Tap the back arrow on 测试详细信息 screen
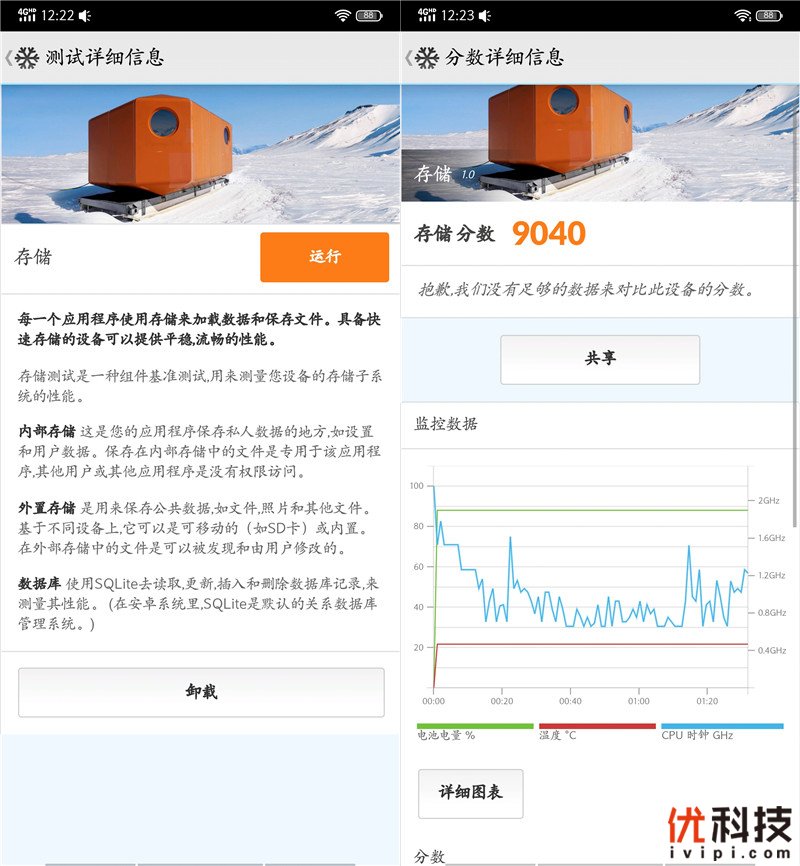The height and width of the screenshot is (866, 800). [8, 58]
